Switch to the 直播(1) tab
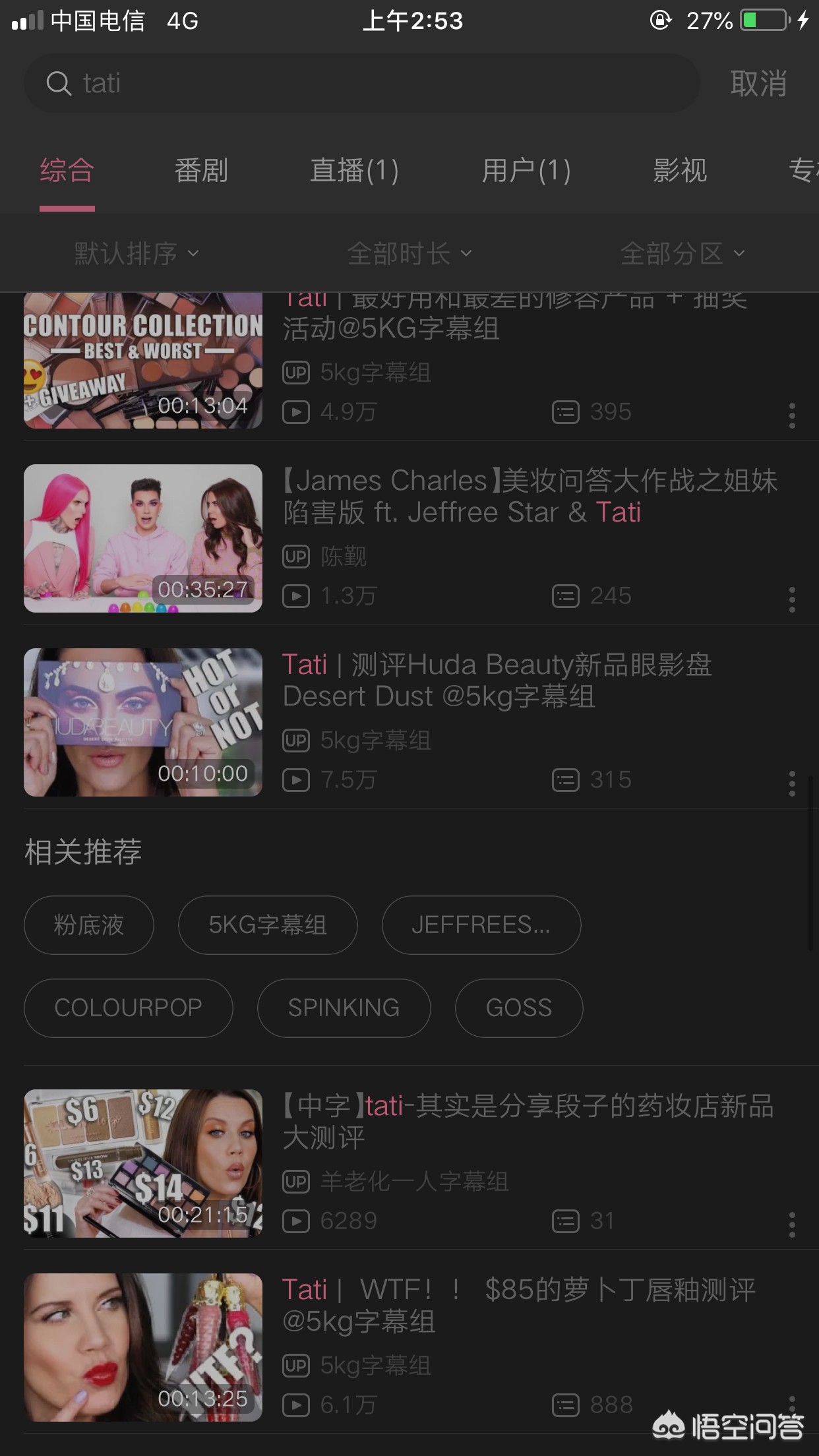The width and height of the screenshot is (819, 1456). [355, 171]
